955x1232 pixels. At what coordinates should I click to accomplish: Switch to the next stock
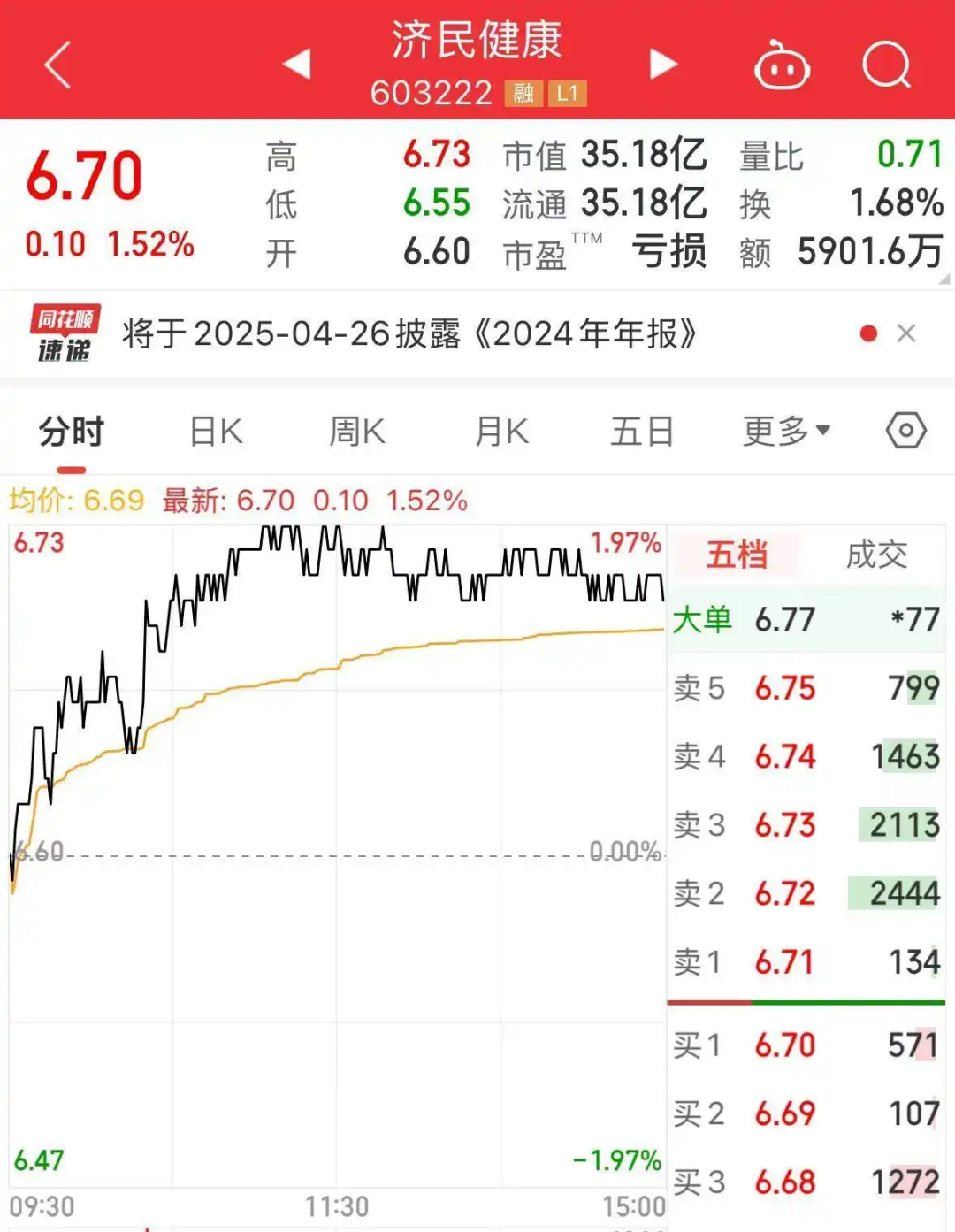click(662, 65)
